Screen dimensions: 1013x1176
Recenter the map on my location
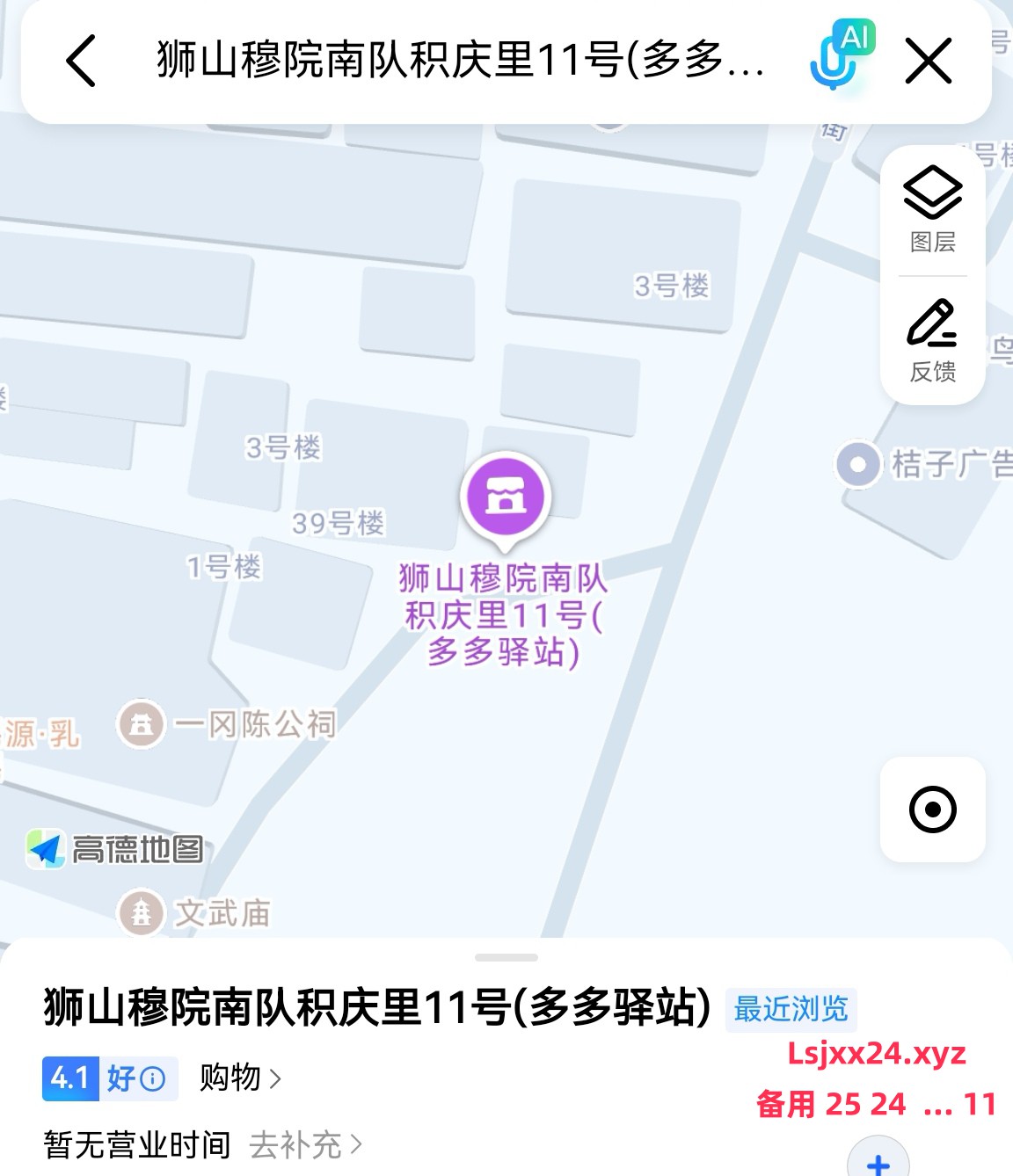[932, 809]
